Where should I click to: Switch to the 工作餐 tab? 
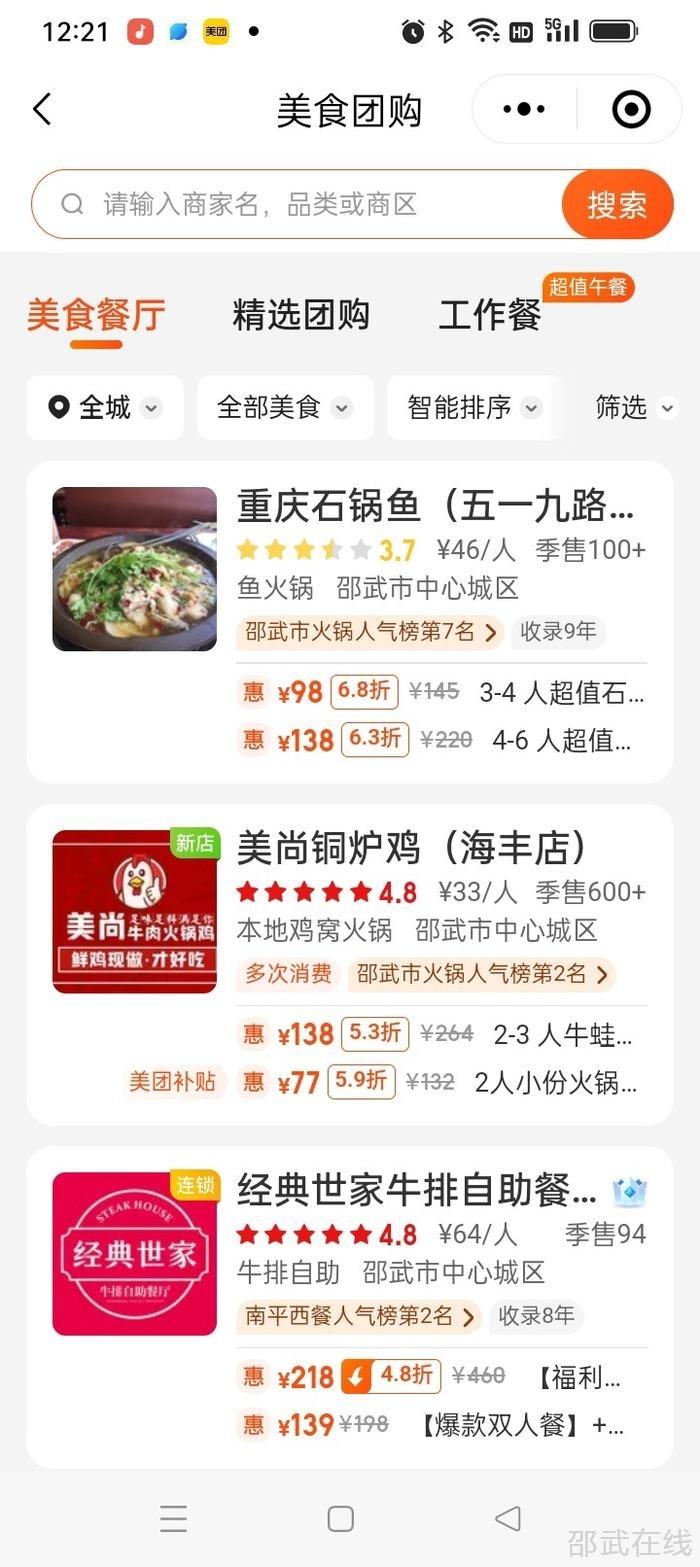point(490,315)
